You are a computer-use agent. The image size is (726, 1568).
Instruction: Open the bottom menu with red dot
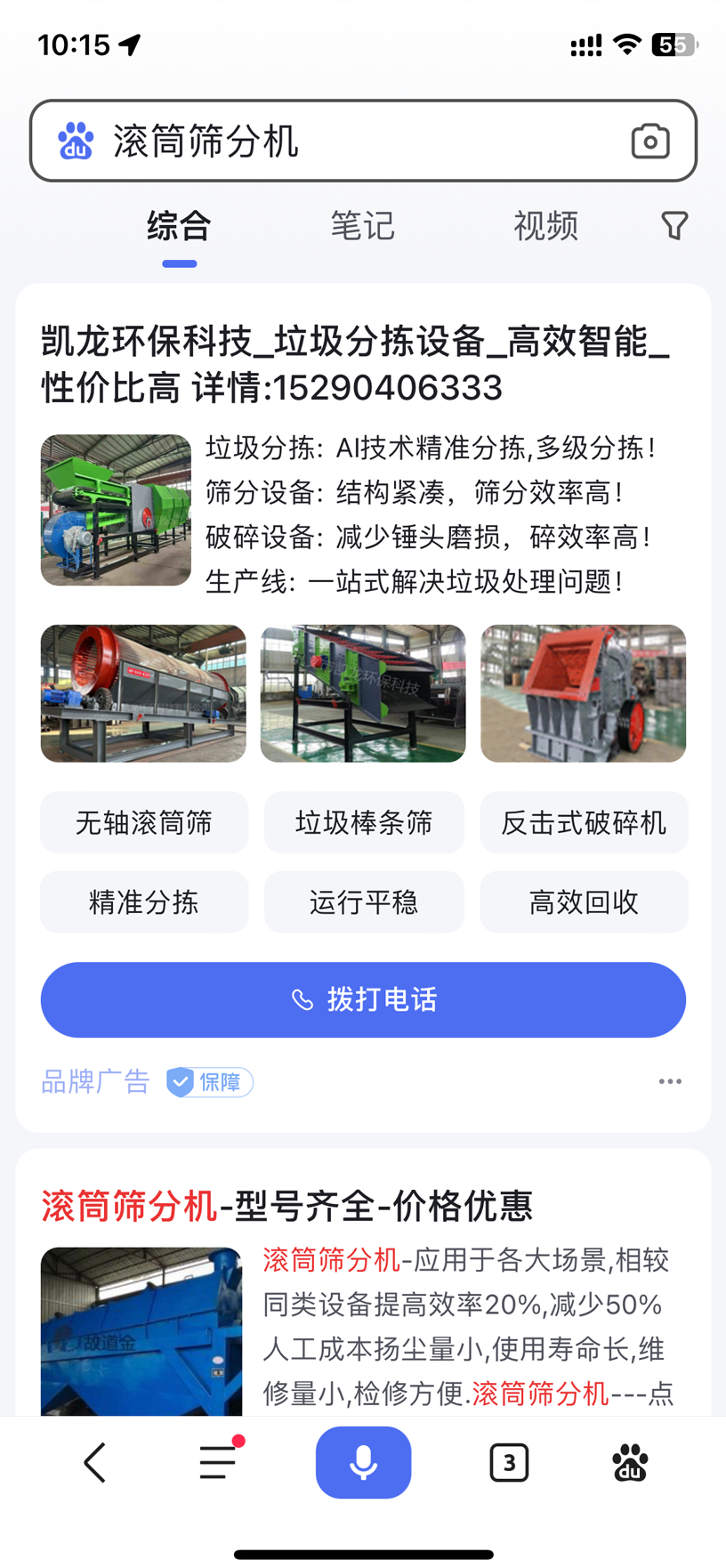point(218,1462)
